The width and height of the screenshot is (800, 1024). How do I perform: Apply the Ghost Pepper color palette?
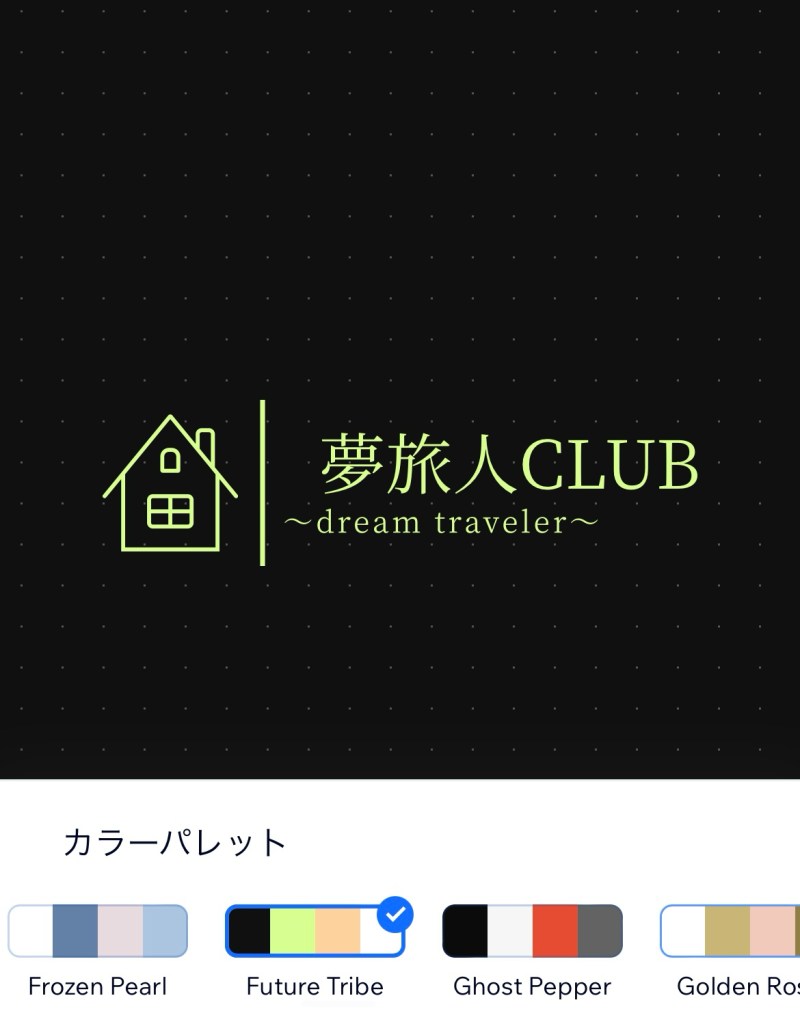tap(532, 931)
